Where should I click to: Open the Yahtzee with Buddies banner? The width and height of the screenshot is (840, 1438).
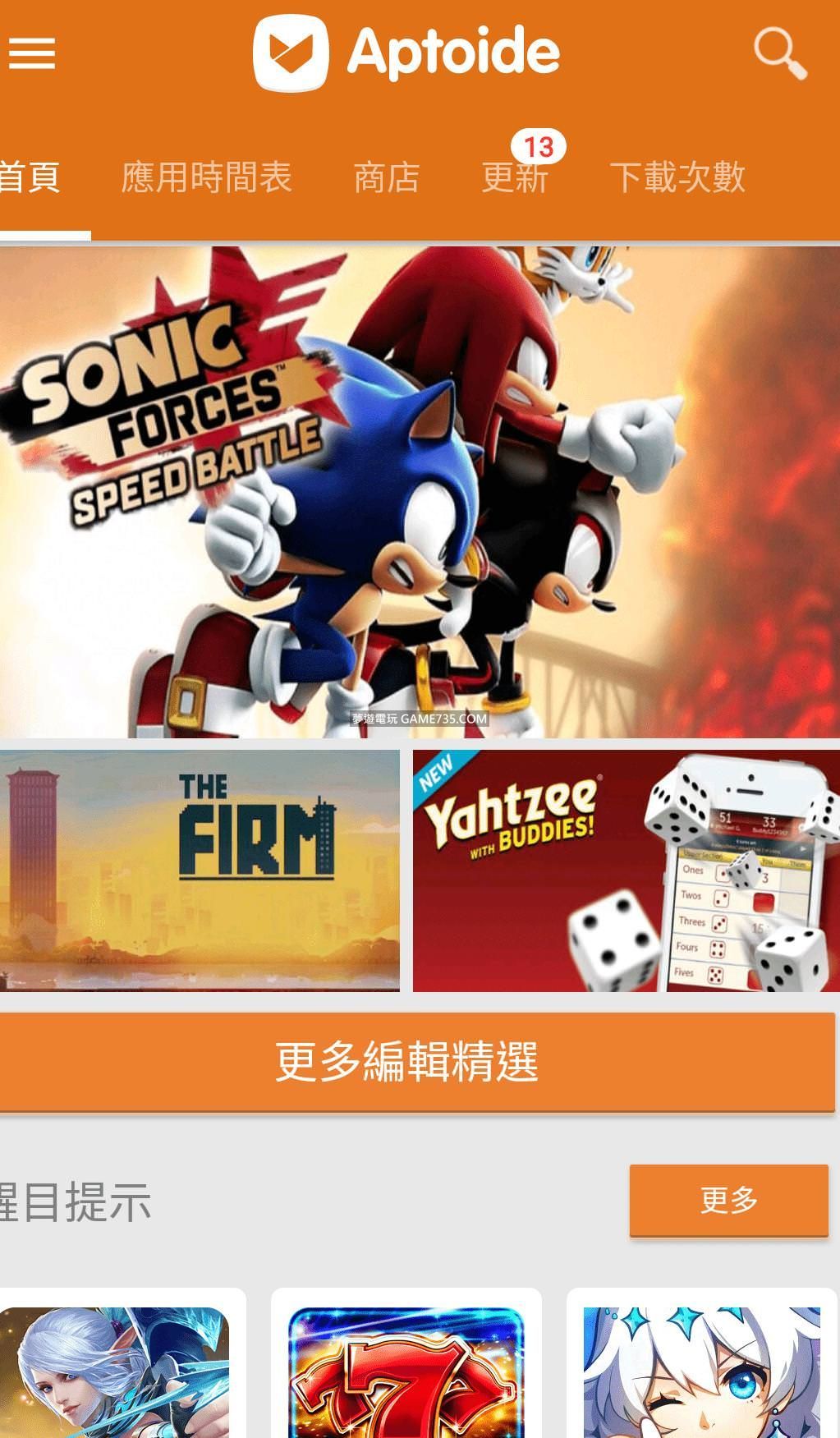[x=626, y=871]
